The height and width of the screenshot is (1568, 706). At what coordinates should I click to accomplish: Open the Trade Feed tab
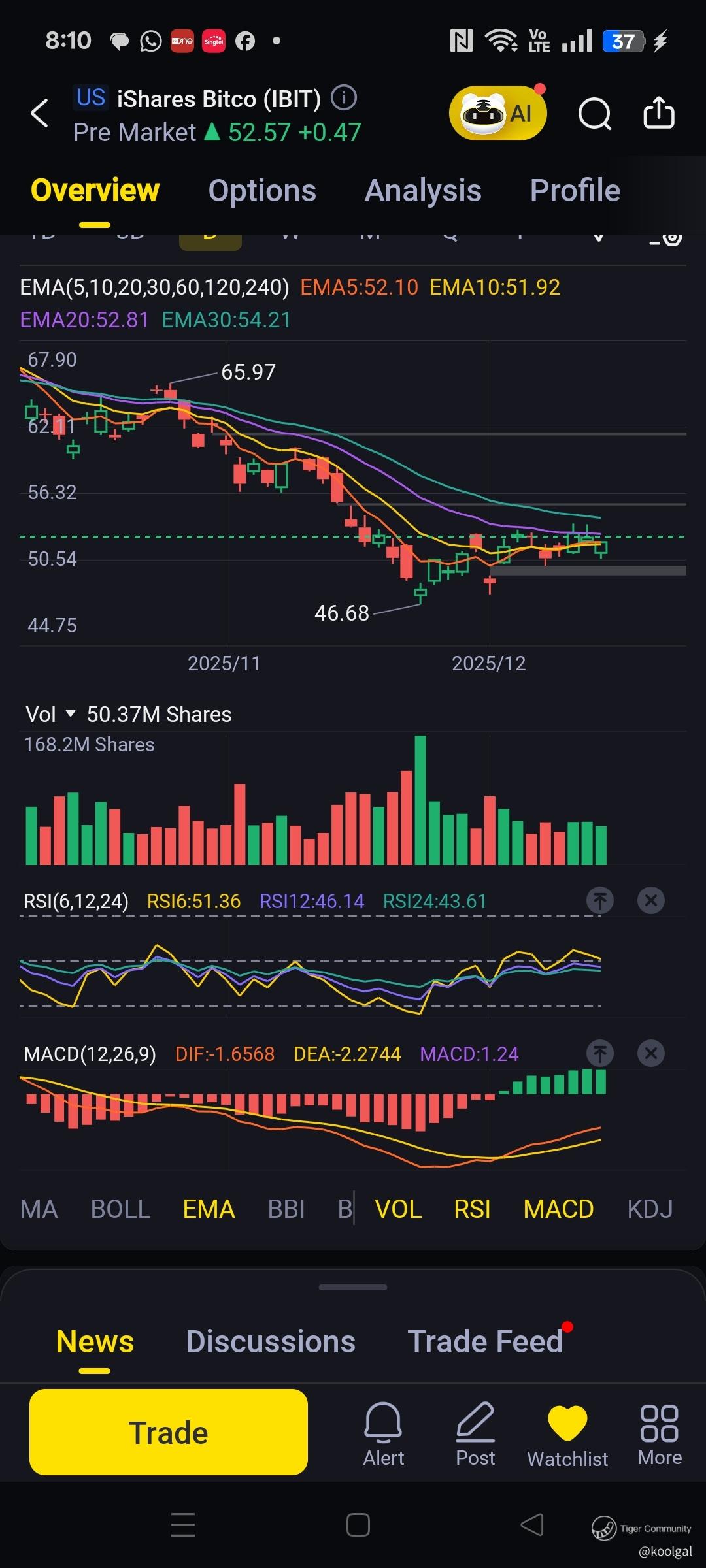click(x=485, y=1341)
